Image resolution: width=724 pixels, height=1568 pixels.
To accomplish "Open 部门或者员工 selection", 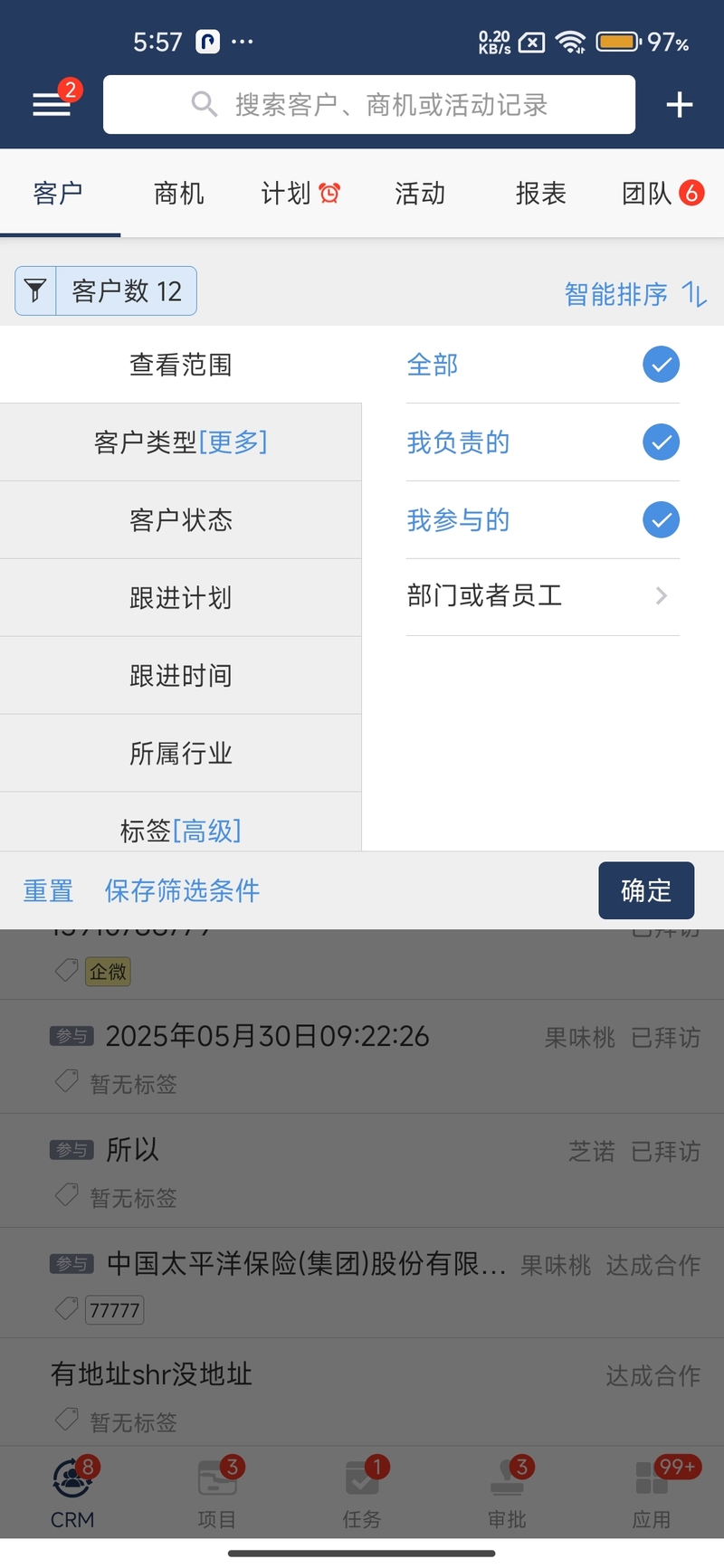I will tap(543, 597).
